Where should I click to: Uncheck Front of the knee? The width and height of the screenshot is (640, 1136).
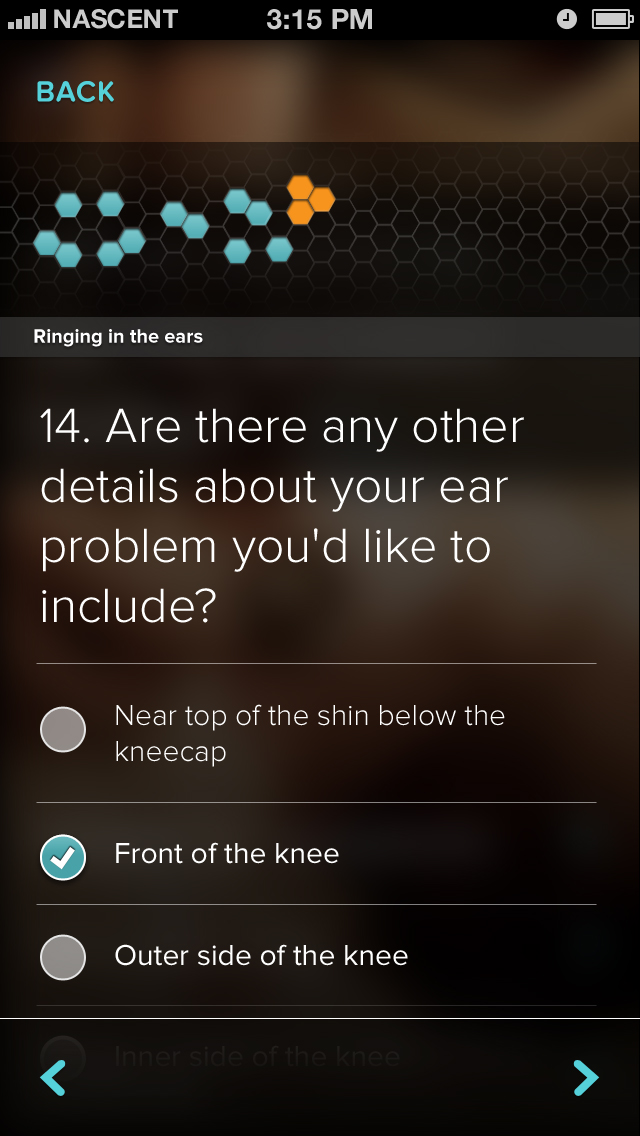[63, 856]
